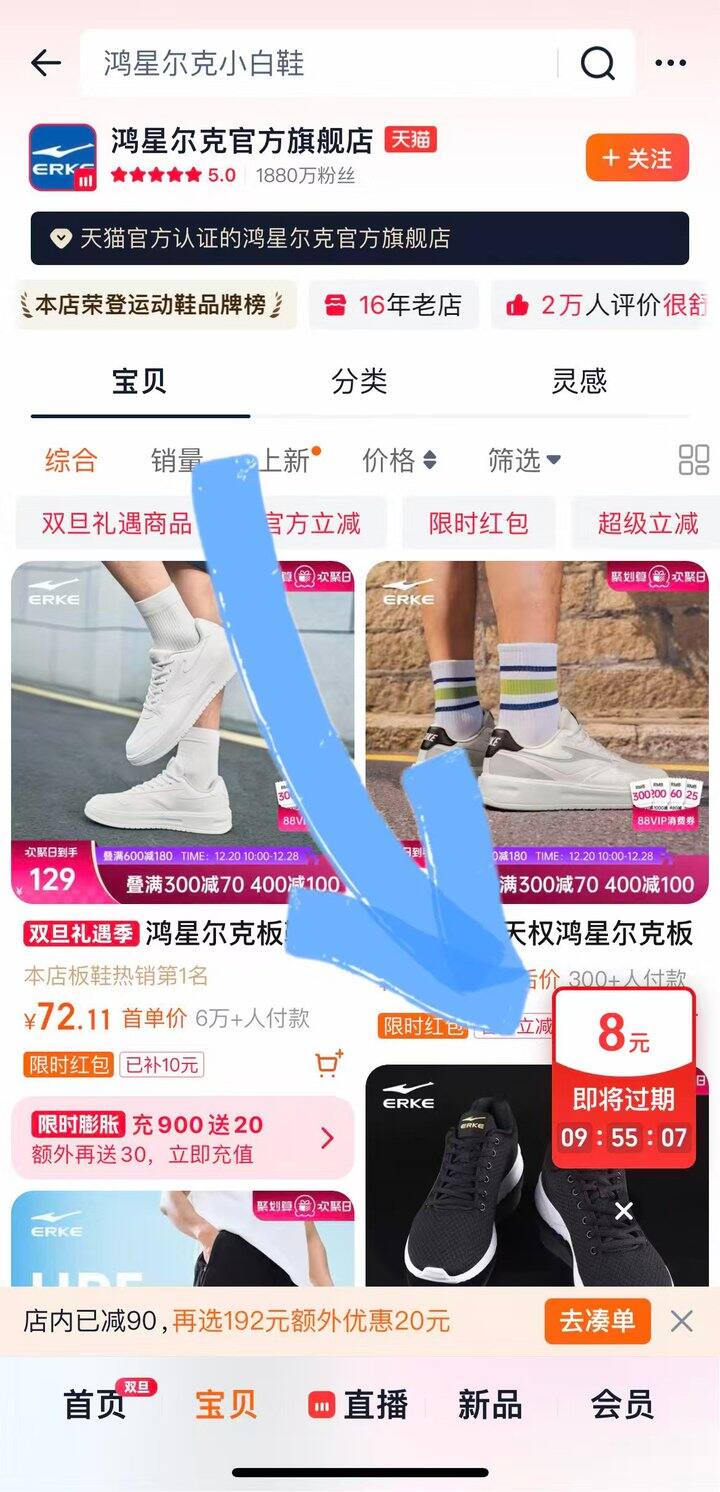Follow the store with 关注 button

pyautogui.click(x=637, y=158)
